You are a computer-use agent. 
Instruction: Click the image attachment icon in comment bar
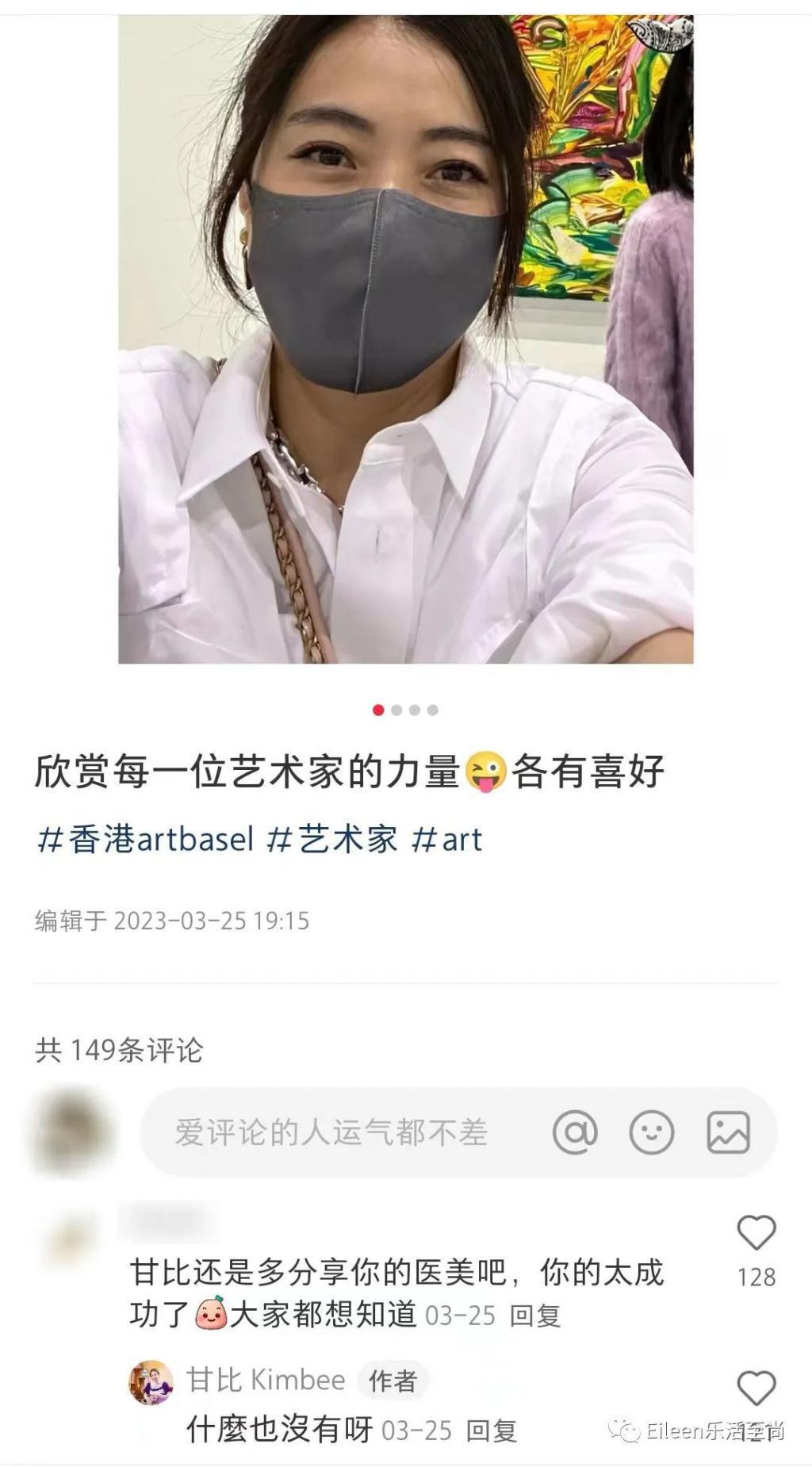pos(726,1133)
